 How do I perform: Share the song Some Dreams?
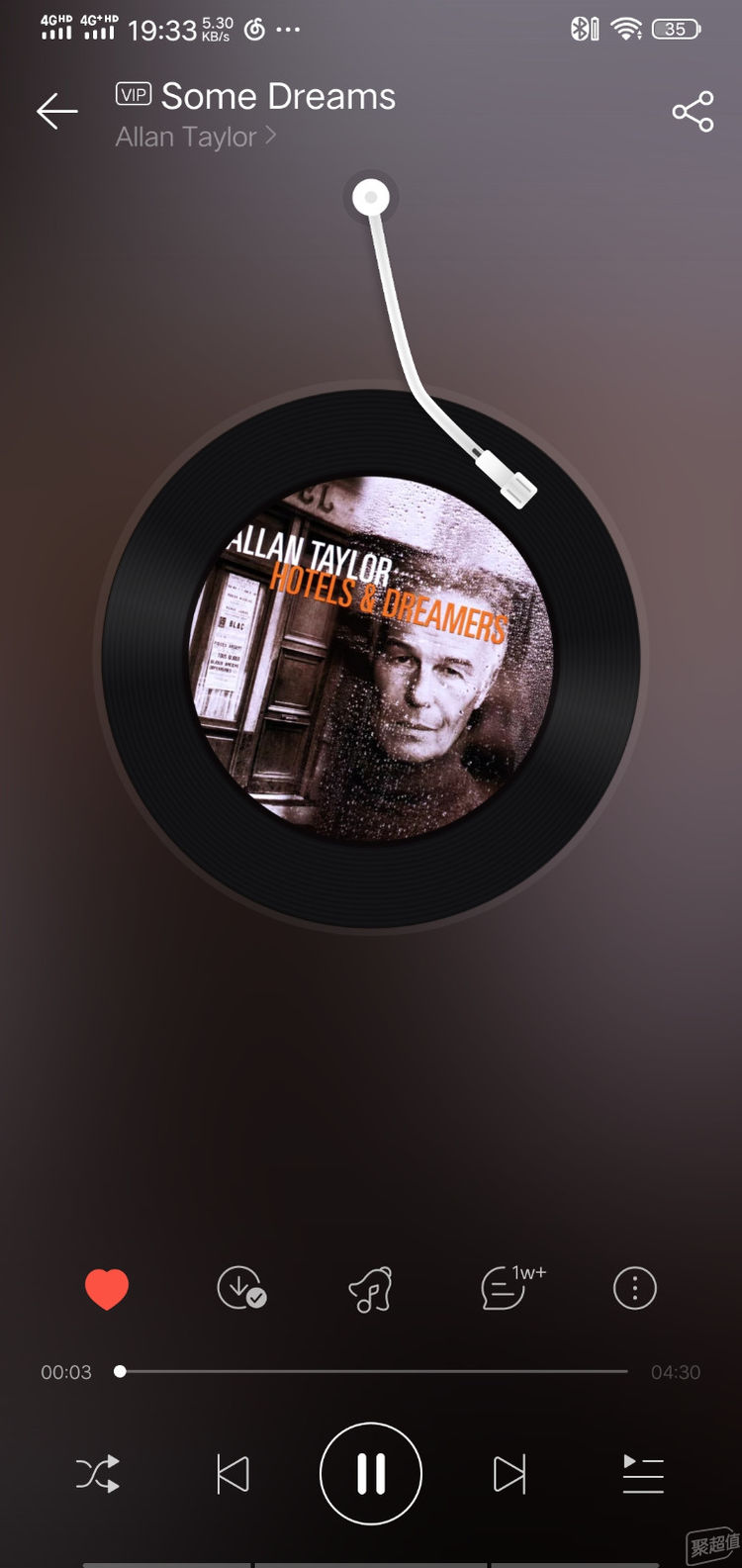tap(693, 111)
